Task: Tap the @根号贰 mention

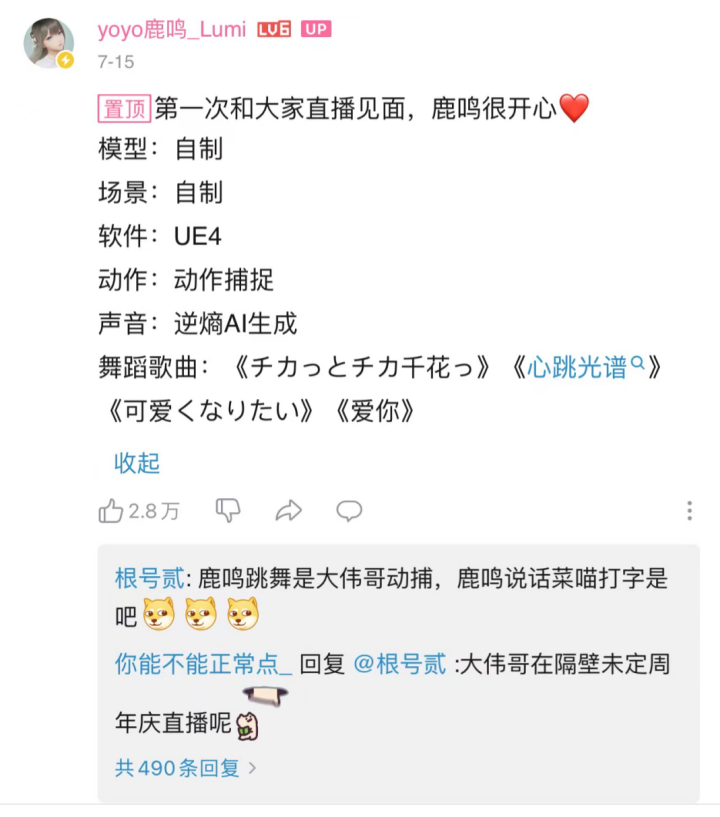Action: [400, 663]
